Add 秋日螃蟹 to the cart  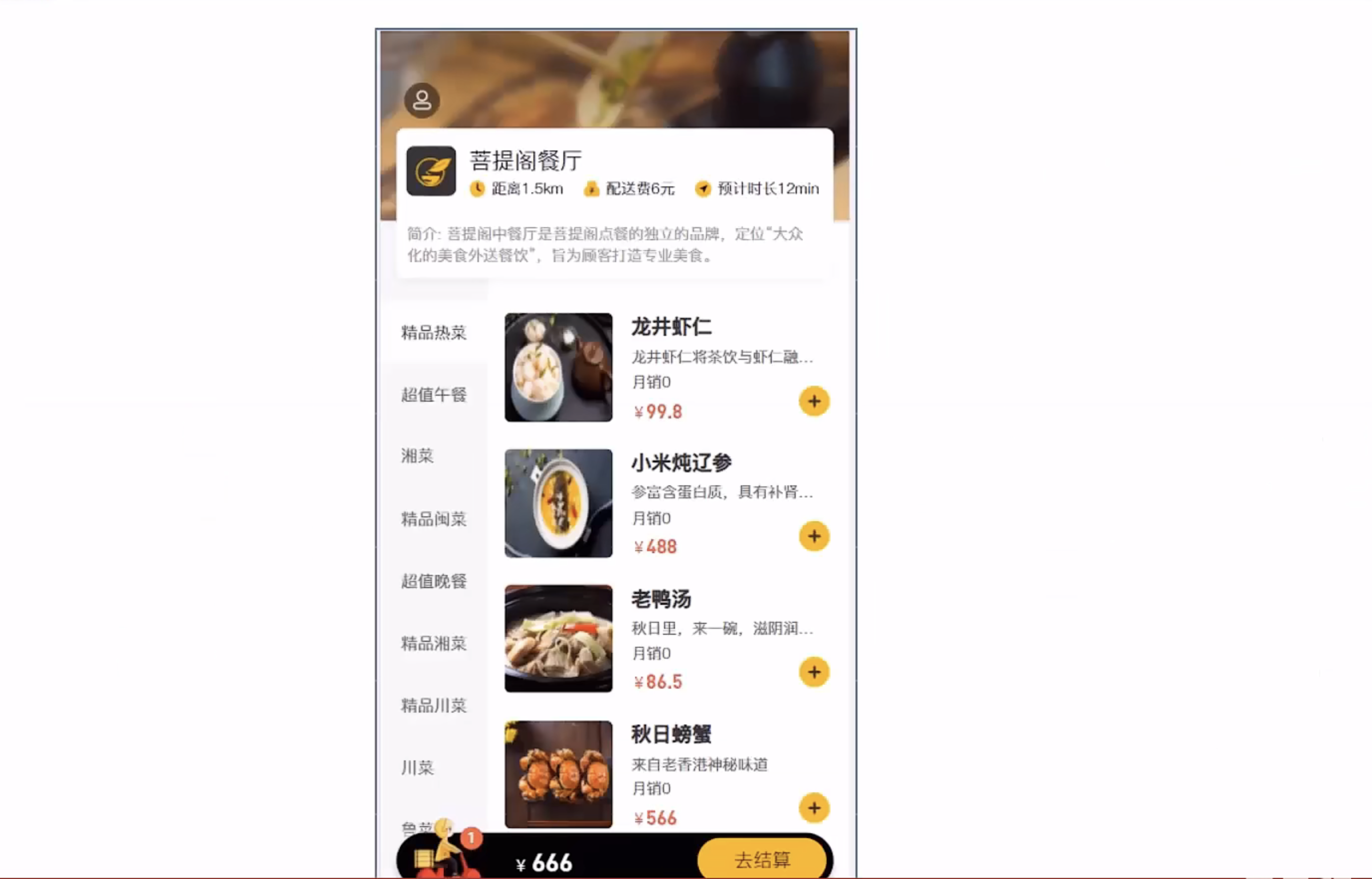tap(814, 808)
